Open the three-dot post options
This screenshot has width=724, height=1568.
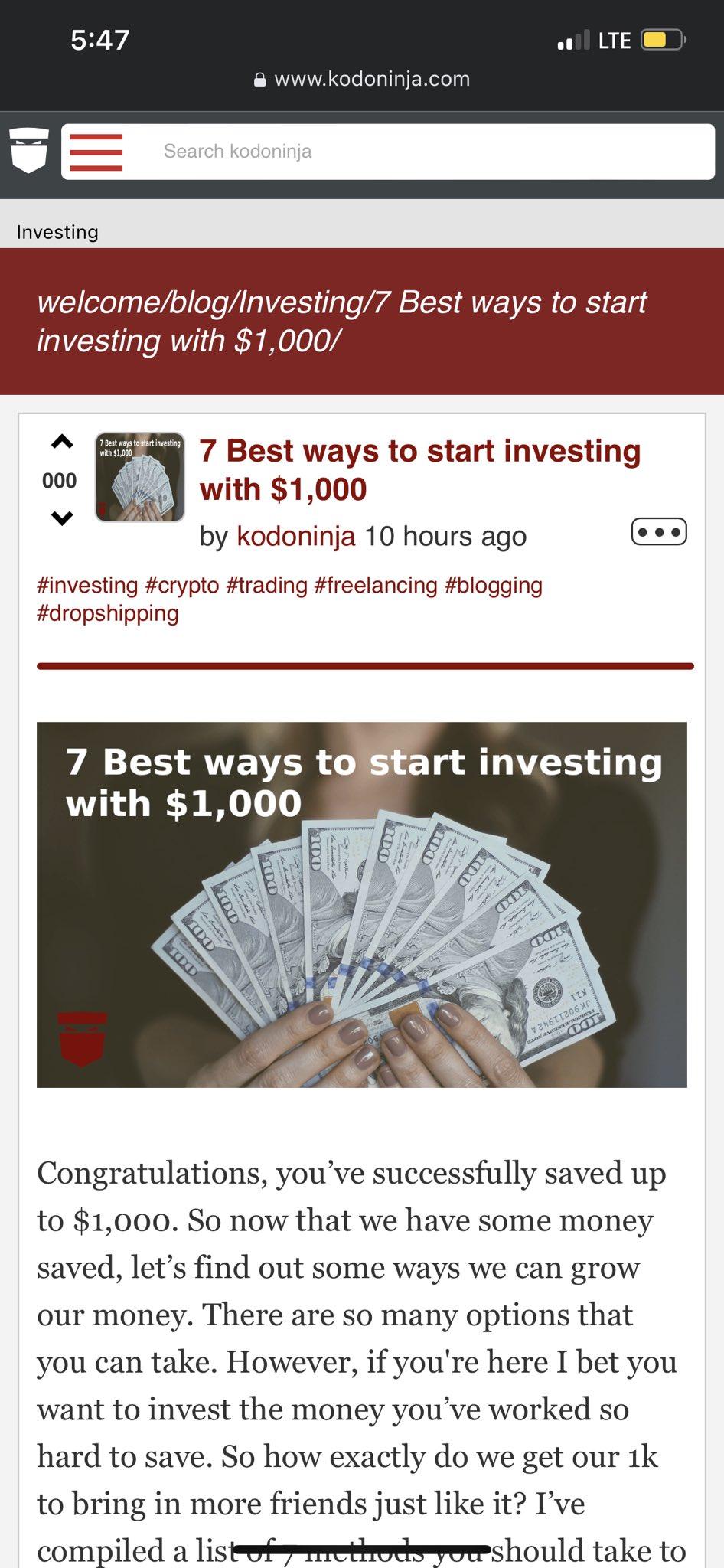point(659,531)
